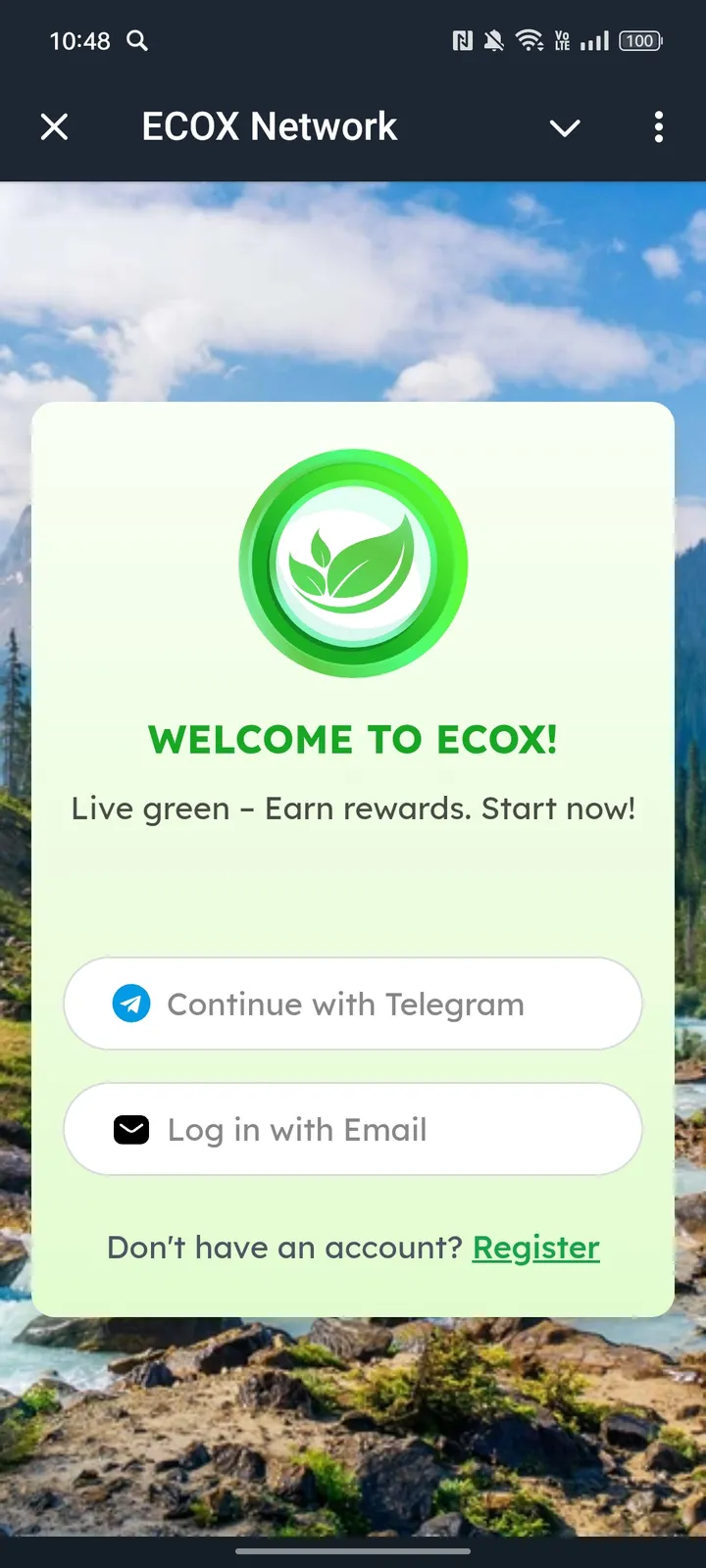
Task: Tap the search icon in the status bar
Action: tap(137, 41)
